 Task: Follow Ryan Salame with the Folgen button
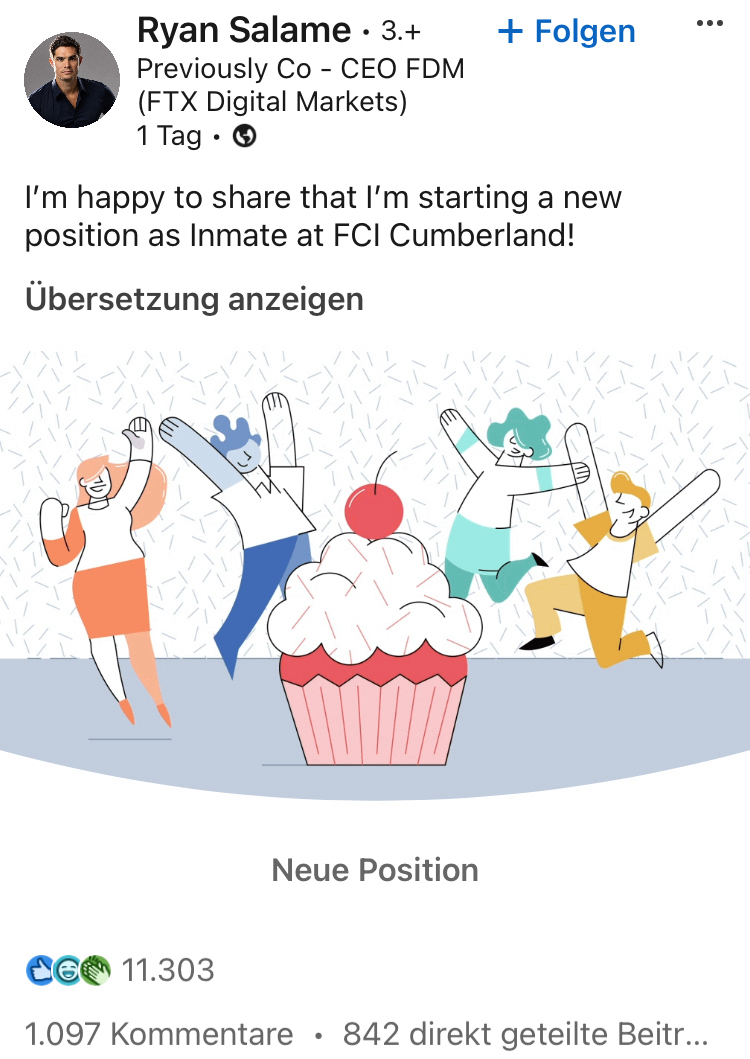tap(566, 31)
